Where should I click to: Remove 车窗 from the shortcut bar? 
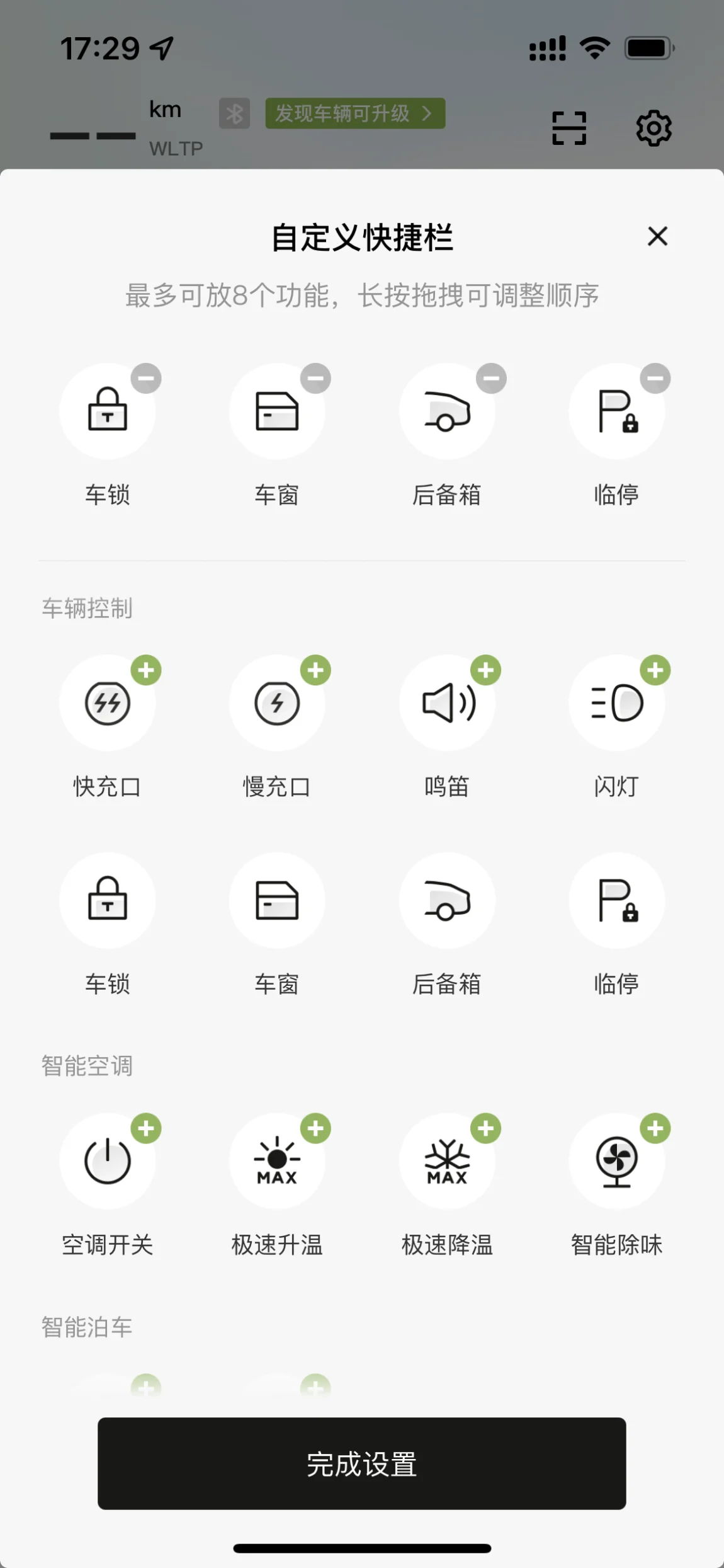(315, 378)
